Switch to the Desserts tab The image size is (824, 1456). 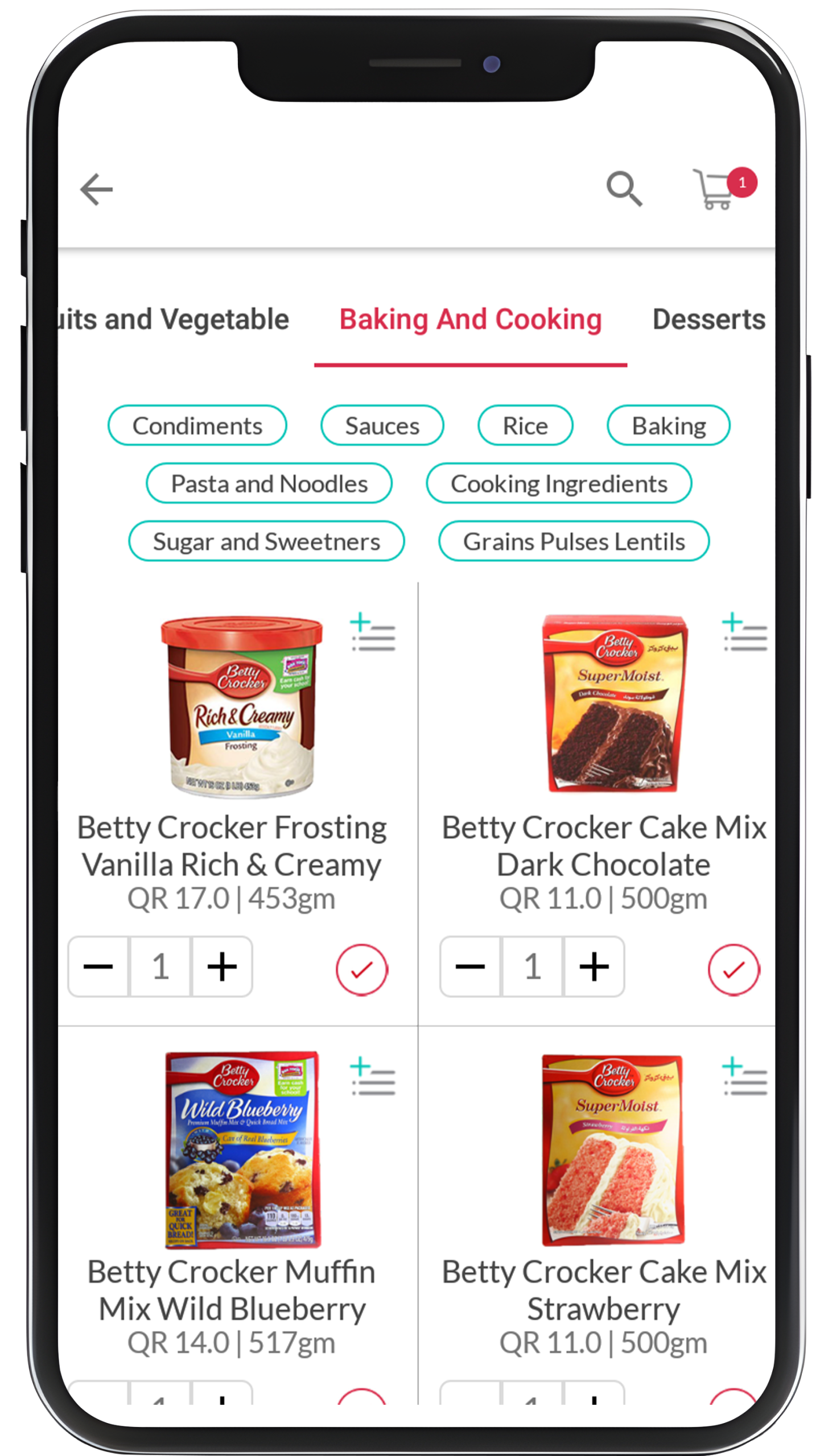tap(708, 320)
